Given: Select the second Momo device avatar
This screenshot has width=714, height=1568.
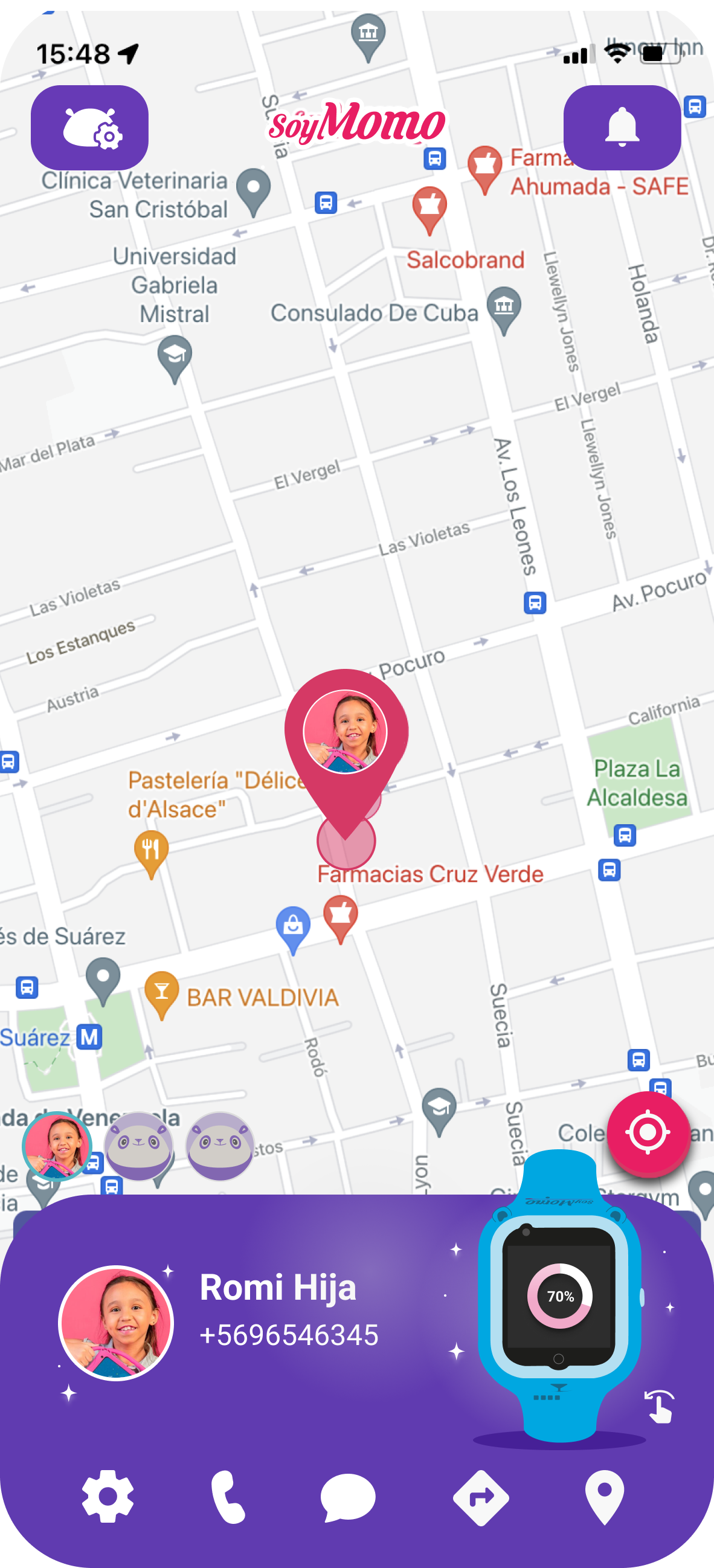Looking at the screenshot, I should 139,1146.
